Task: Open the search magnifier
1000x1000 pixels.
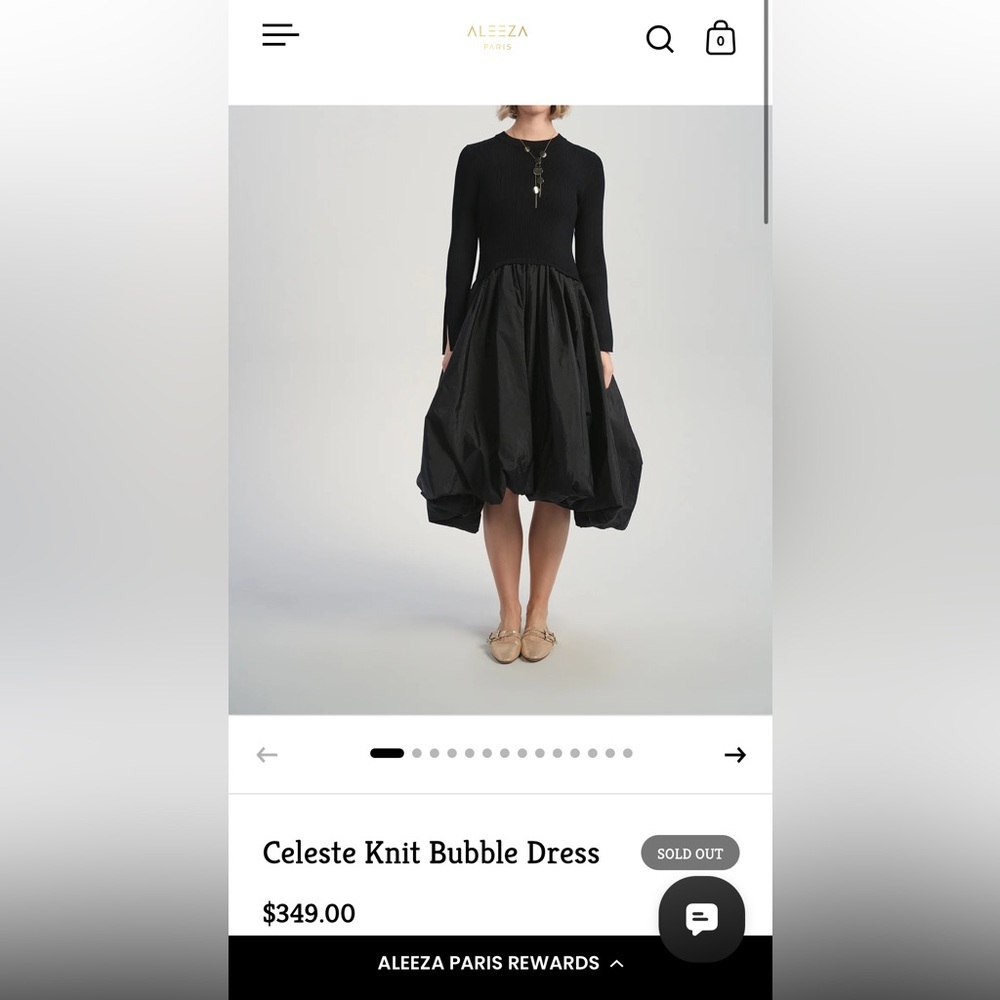Action: 660,39
